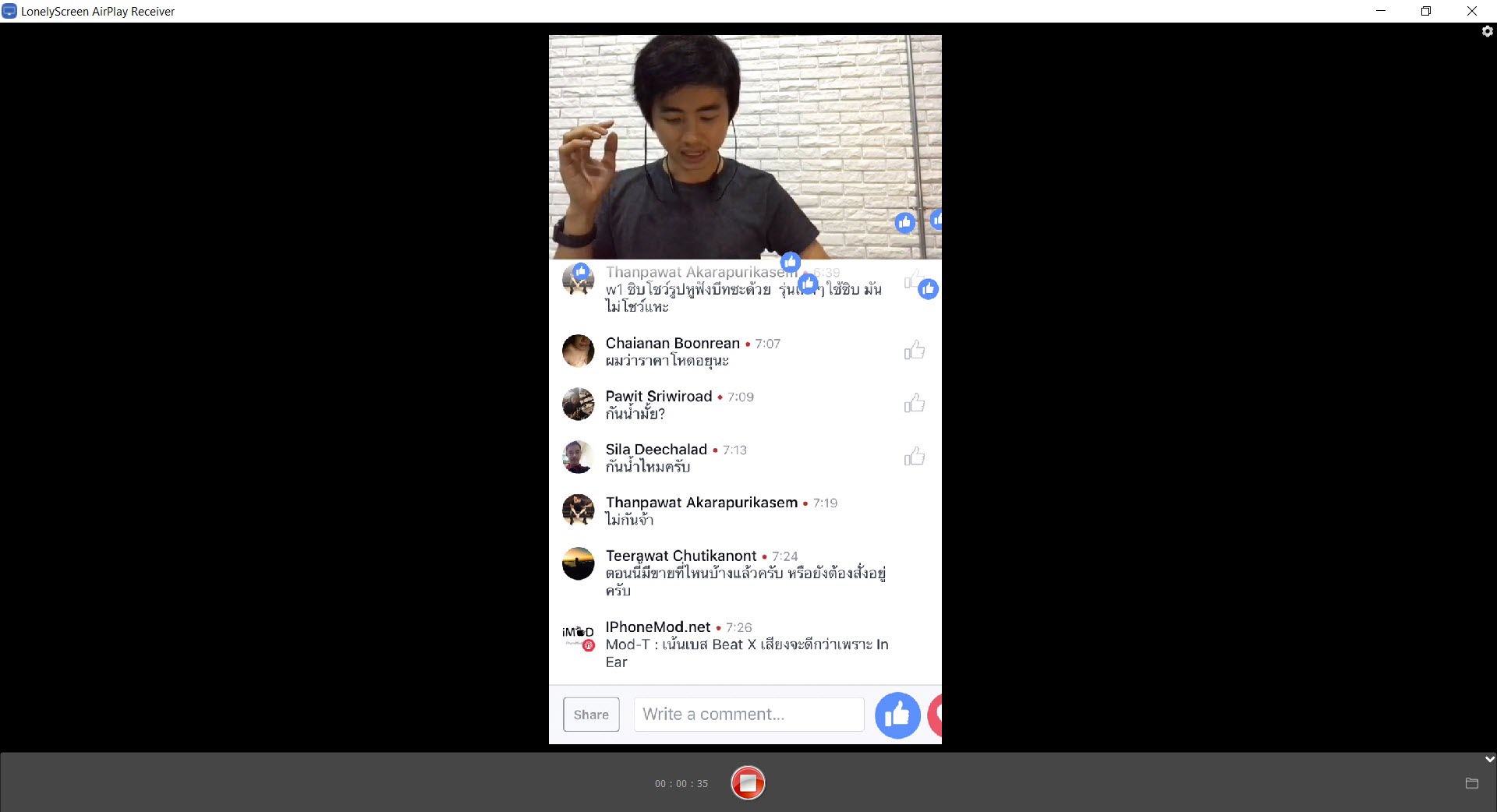Viewport: 1497px width, 812px height.
Task: Like Chaianan Boonrean's comment
Action: (x=915, y=351)
